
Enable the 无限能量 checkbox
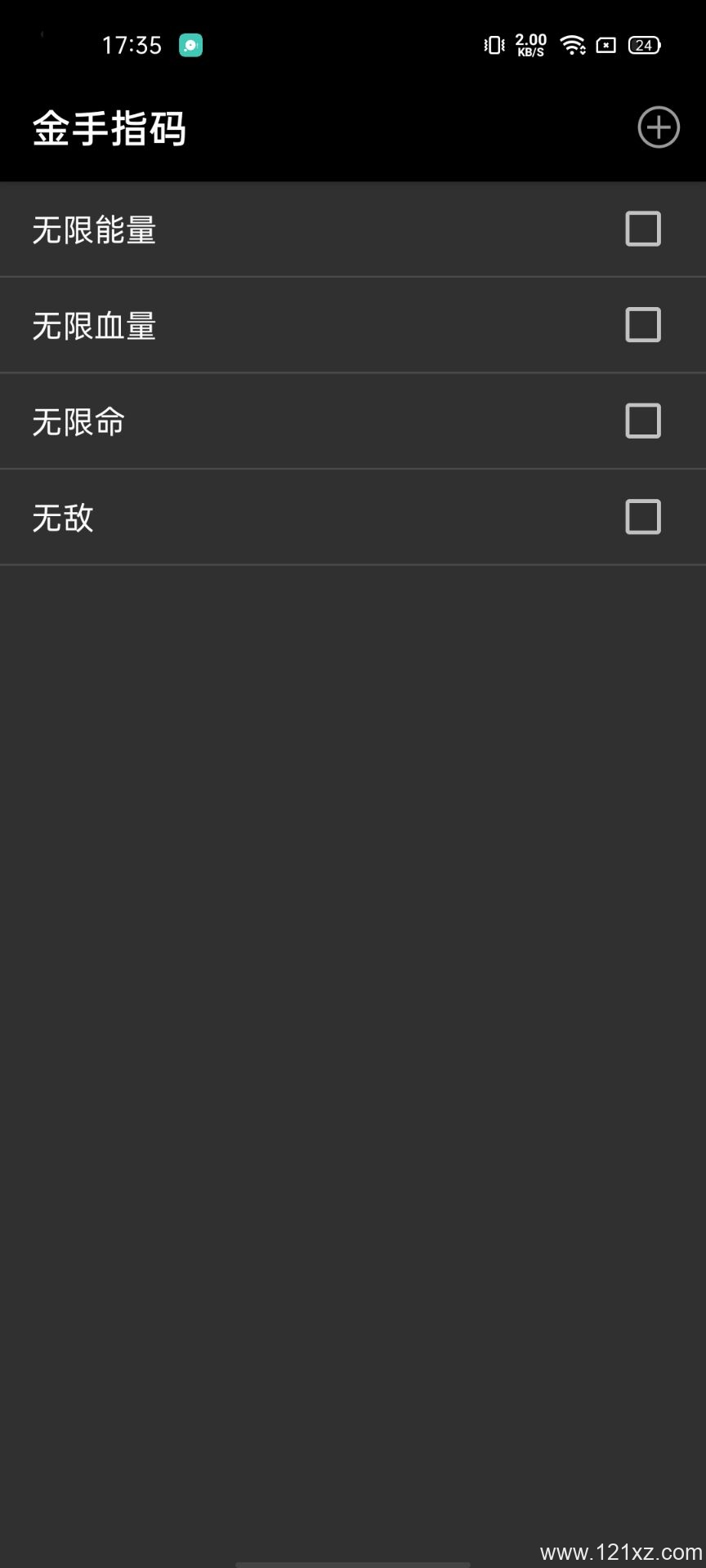pyautogui.click(x=643, y=229)
